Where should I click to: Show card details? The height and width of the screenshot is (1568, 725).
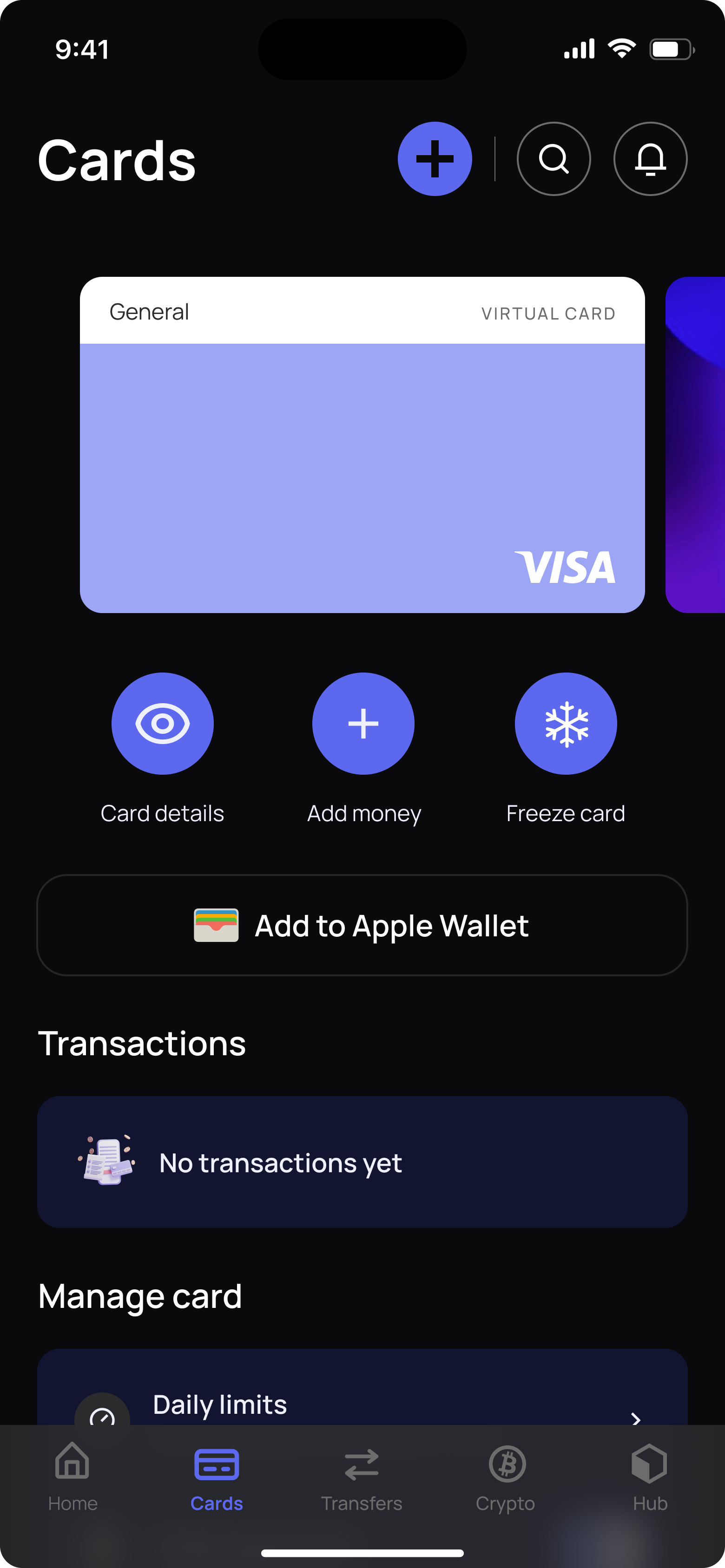[x=162, y=724]
